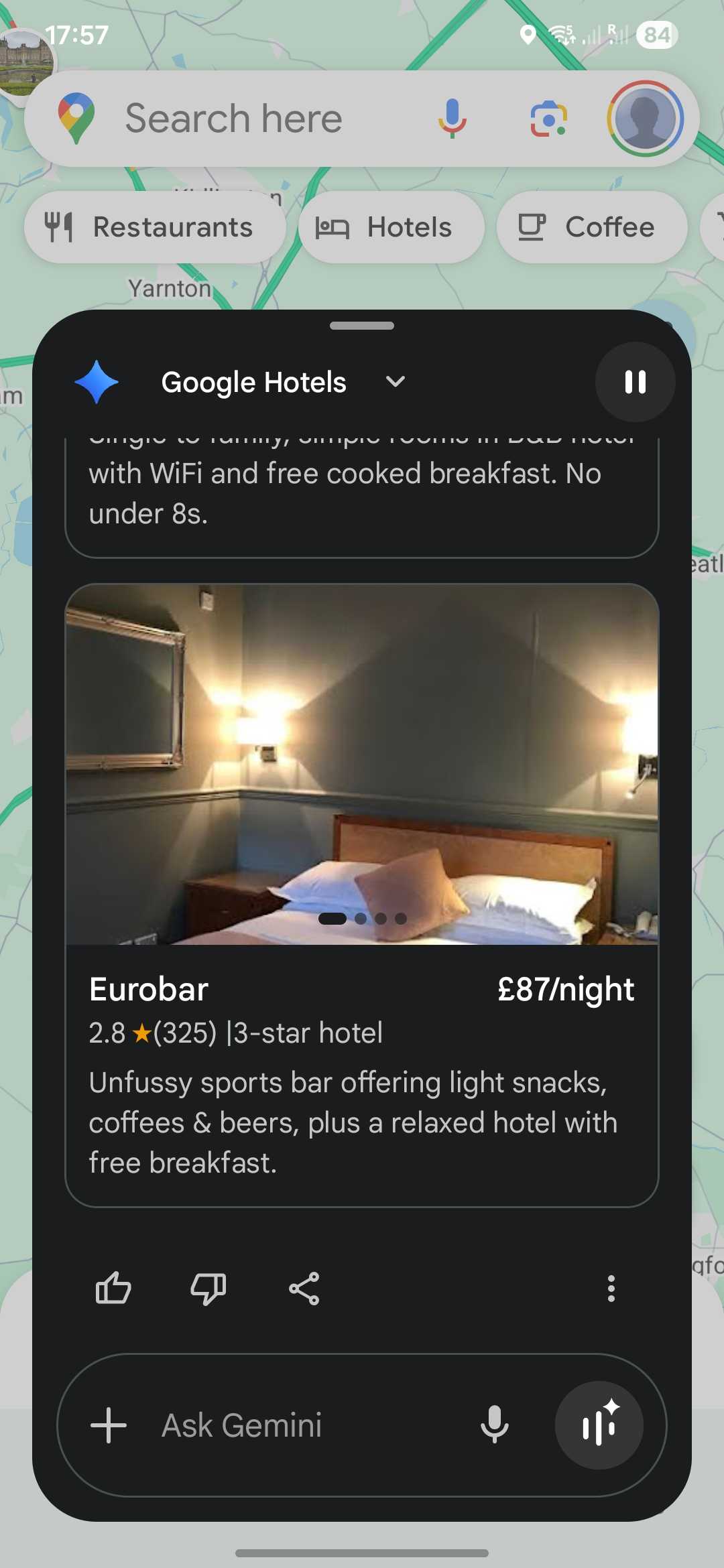
Task: Dislike this Gemini response
Action: coord(208,1288)
